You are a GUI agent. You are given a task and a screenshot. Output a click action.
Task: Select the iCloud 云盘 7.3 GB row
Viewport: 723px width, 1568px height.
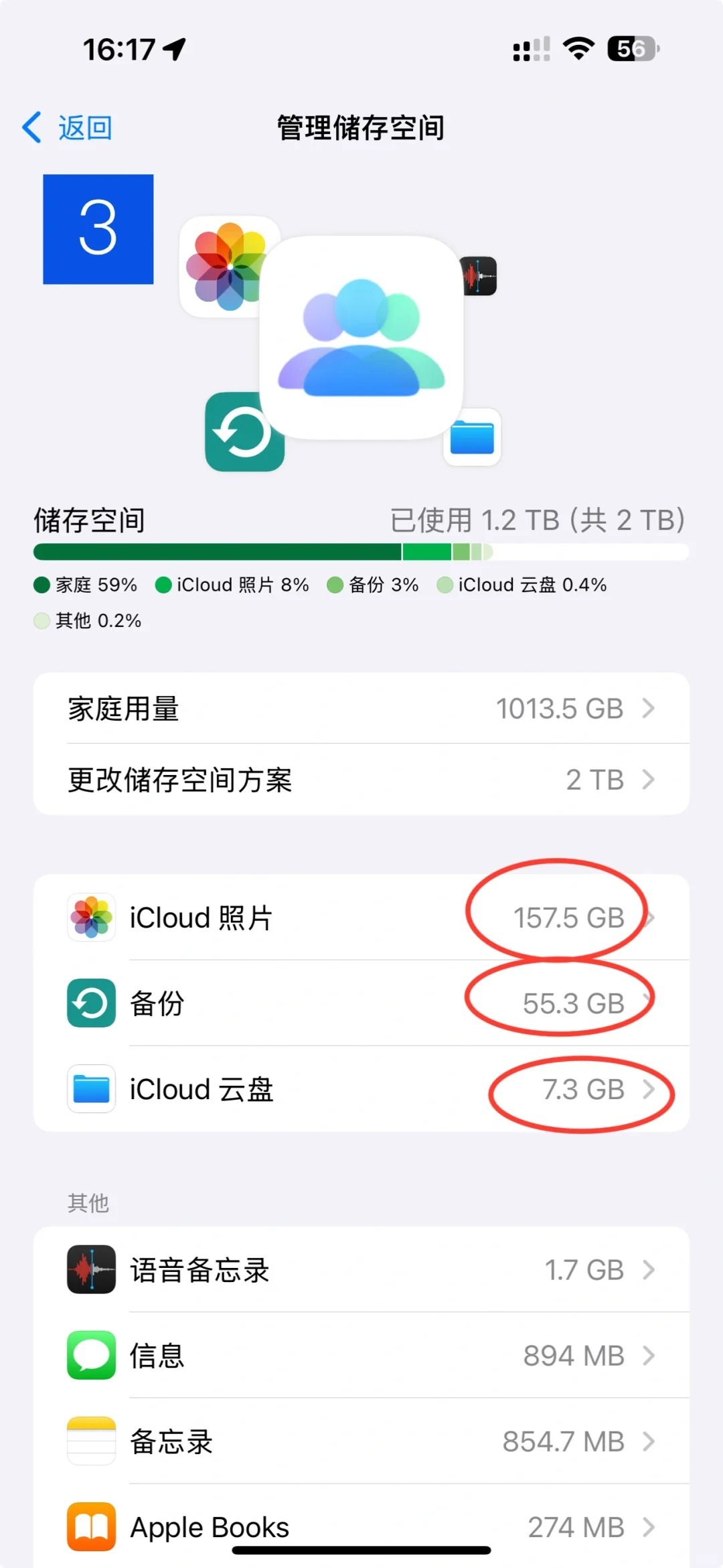[361, 1090]
